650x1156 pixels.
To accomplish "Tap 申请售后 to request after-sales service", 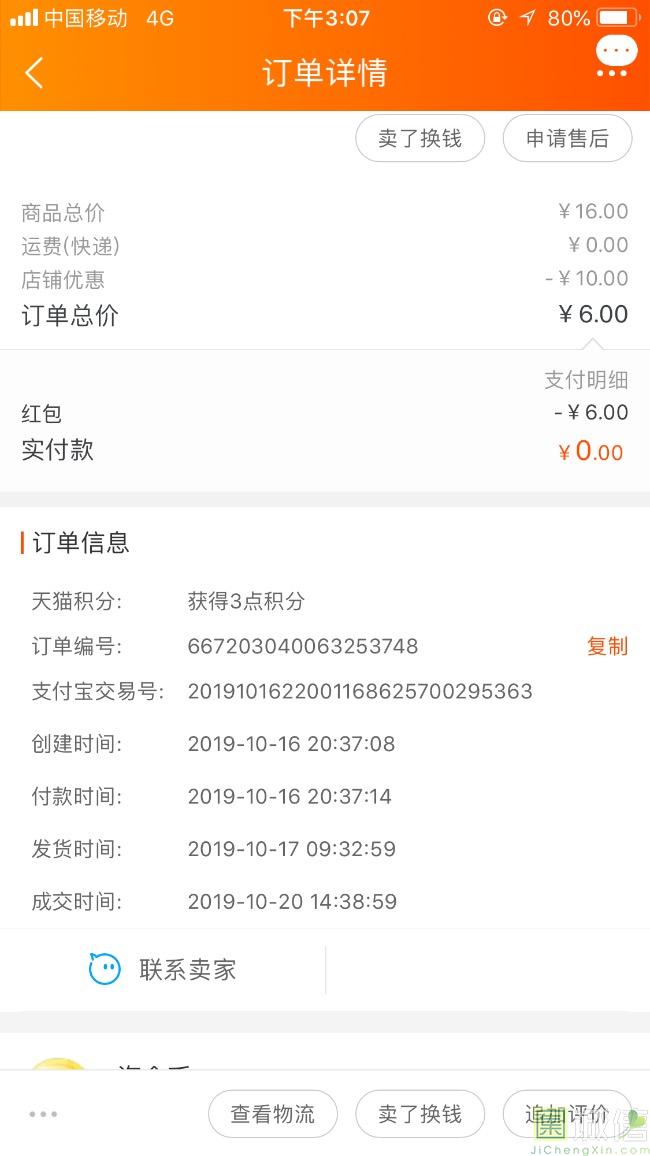I will pos(567,139).
